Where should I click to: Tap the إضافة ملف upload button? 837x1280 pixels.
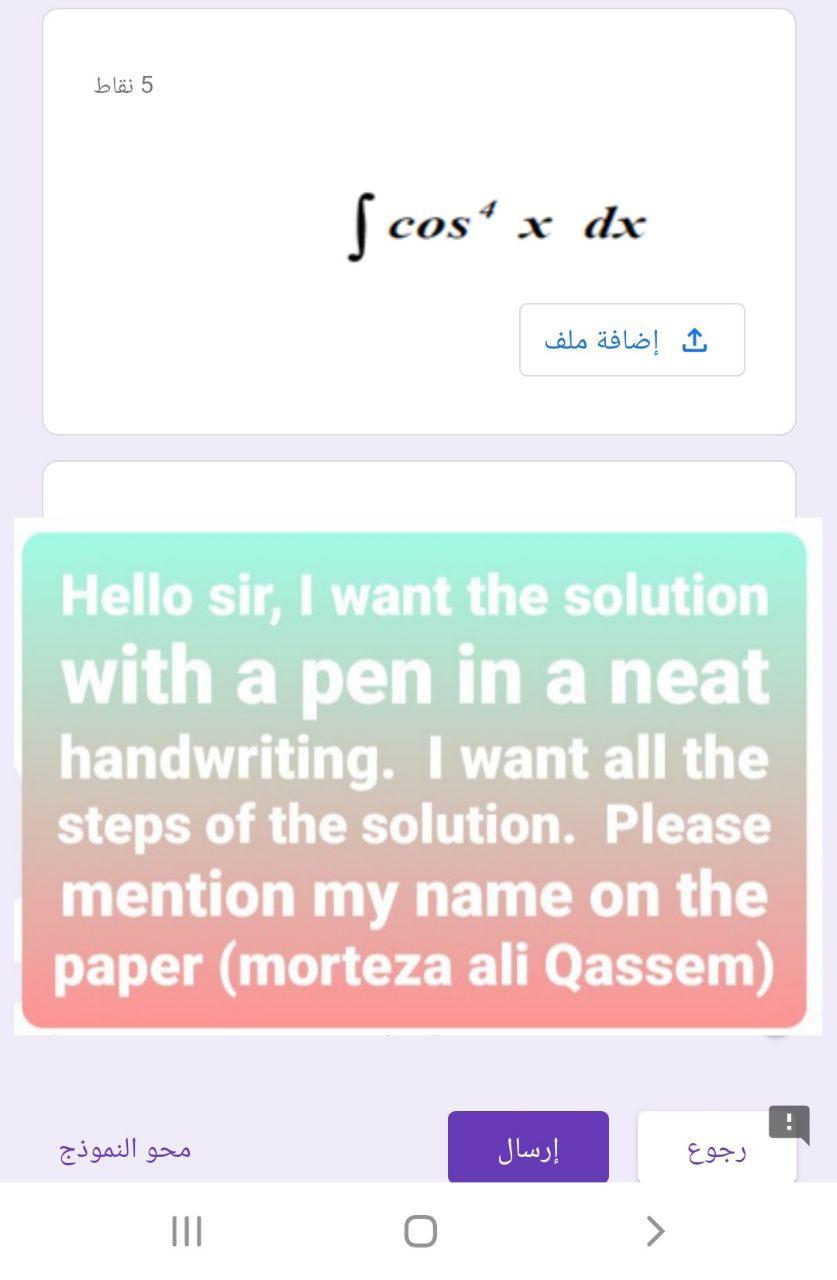631,340
